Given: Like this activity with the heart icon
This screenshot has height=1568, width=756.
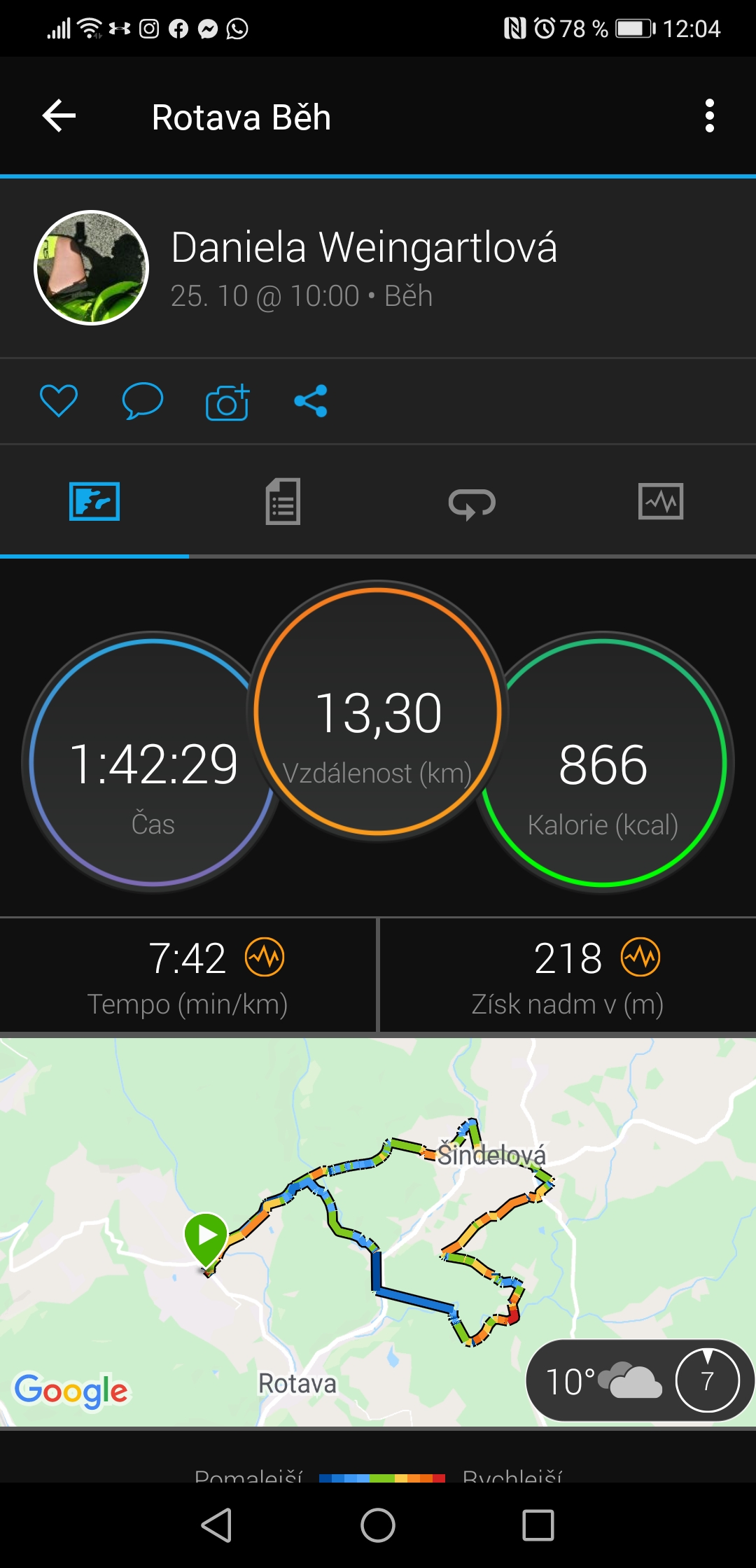Looking at the screenshot, I should 59,401.
